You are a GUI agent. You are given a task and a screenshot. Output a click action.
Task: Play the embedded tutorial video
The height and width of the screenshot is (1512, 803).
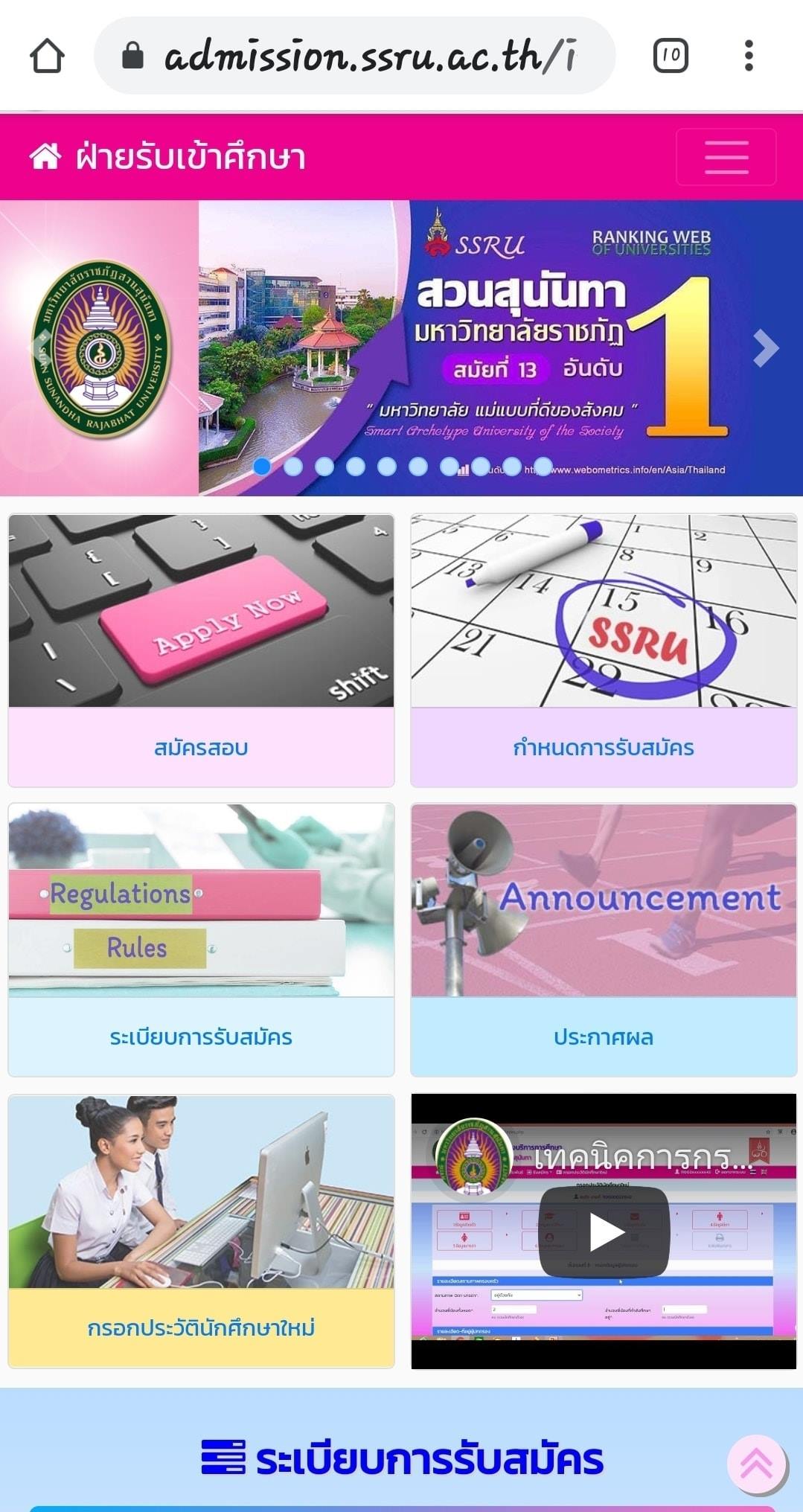[604, 1231]
